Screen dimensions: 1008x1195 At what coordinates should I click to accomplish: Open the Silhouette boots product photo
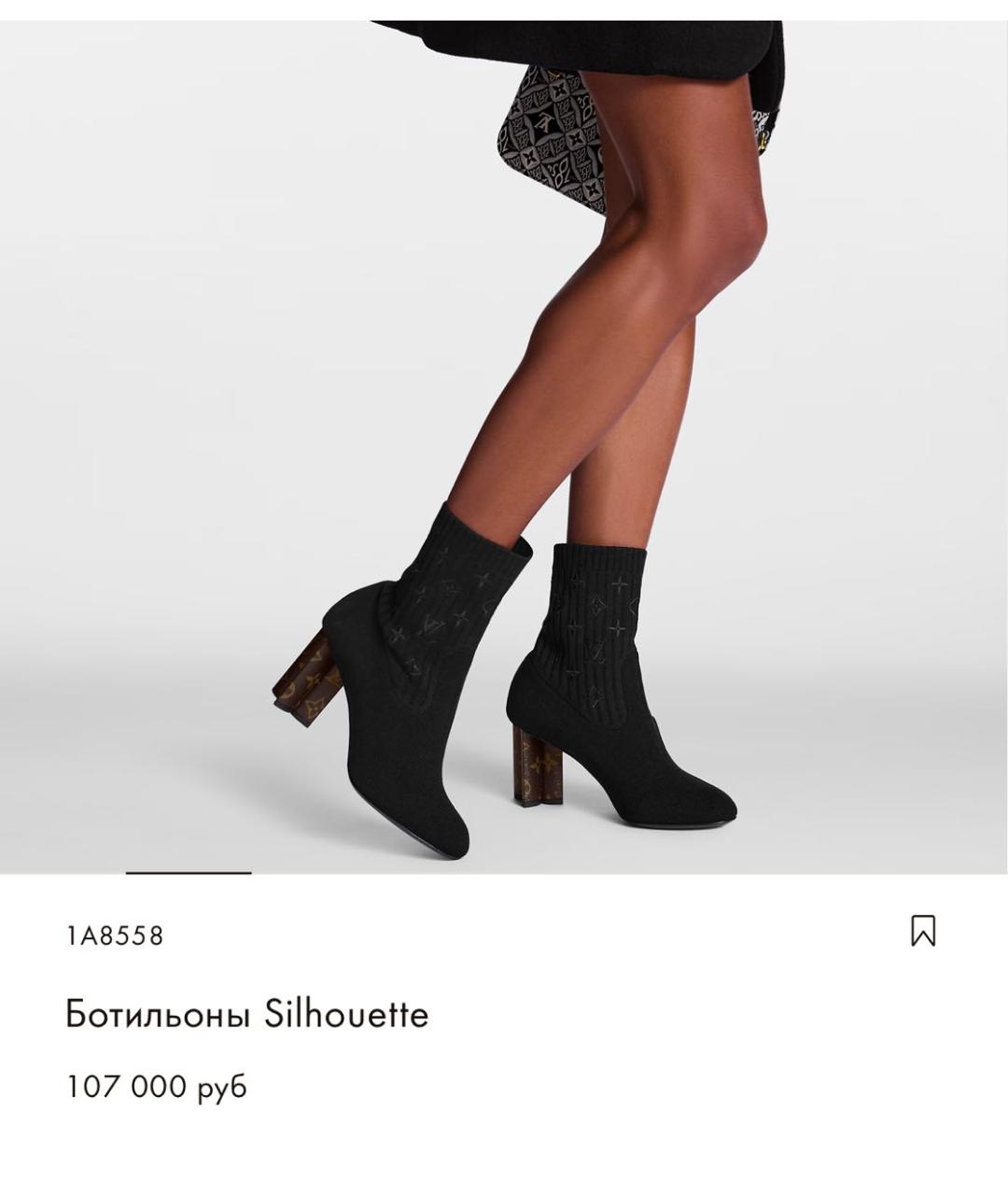[x=504, y=448]
